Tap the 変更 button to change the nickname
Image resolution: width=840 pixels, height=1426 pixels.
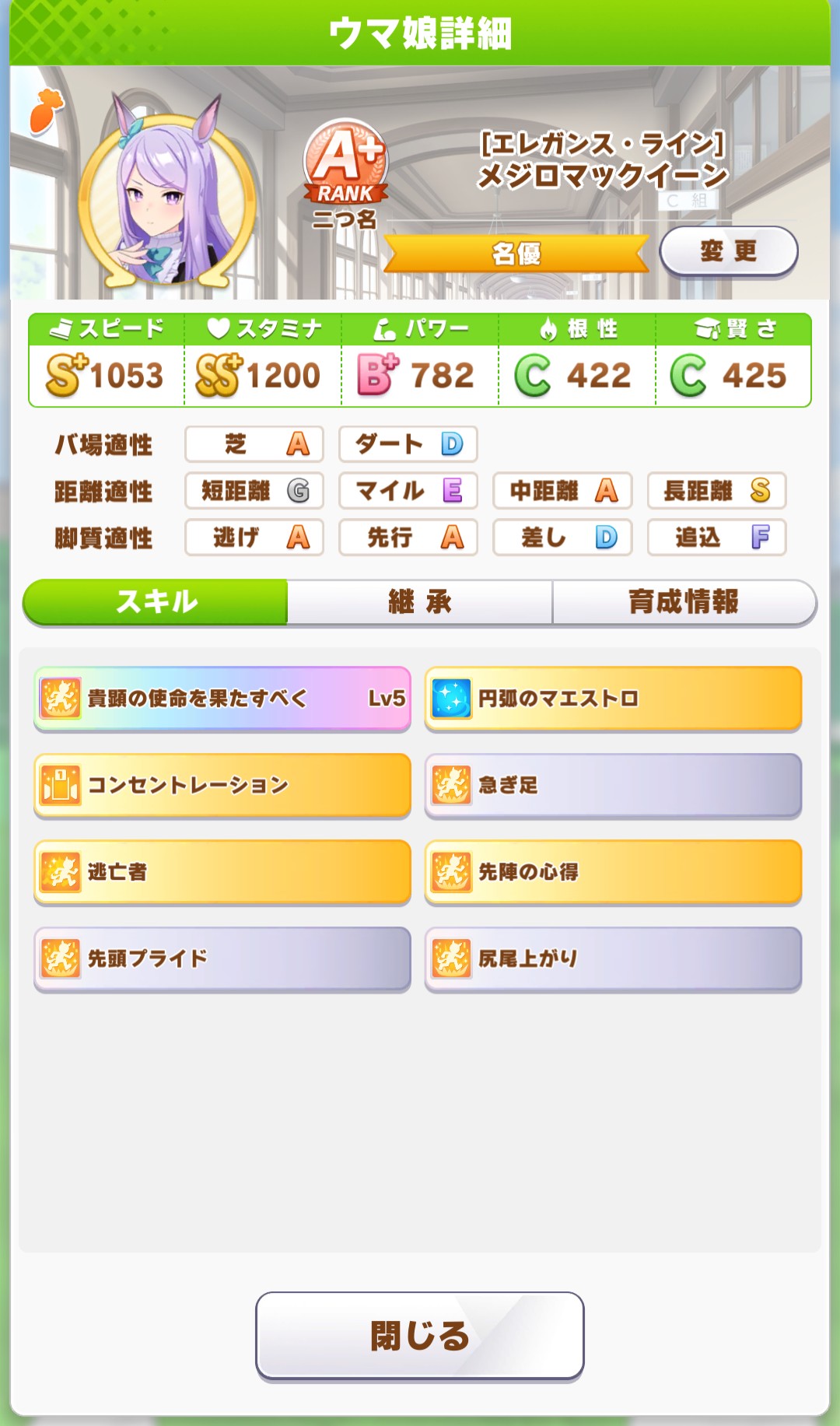coord(728,251)
